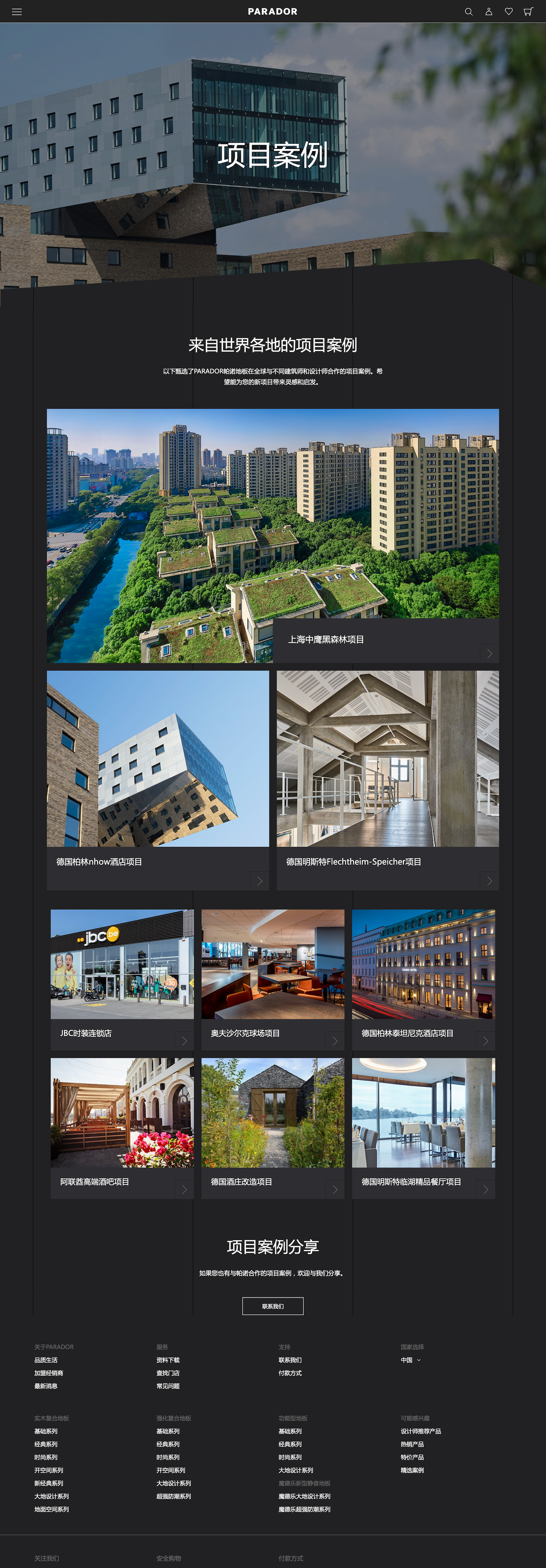Open the shopping cart
546x1568 pixels.
528,12
